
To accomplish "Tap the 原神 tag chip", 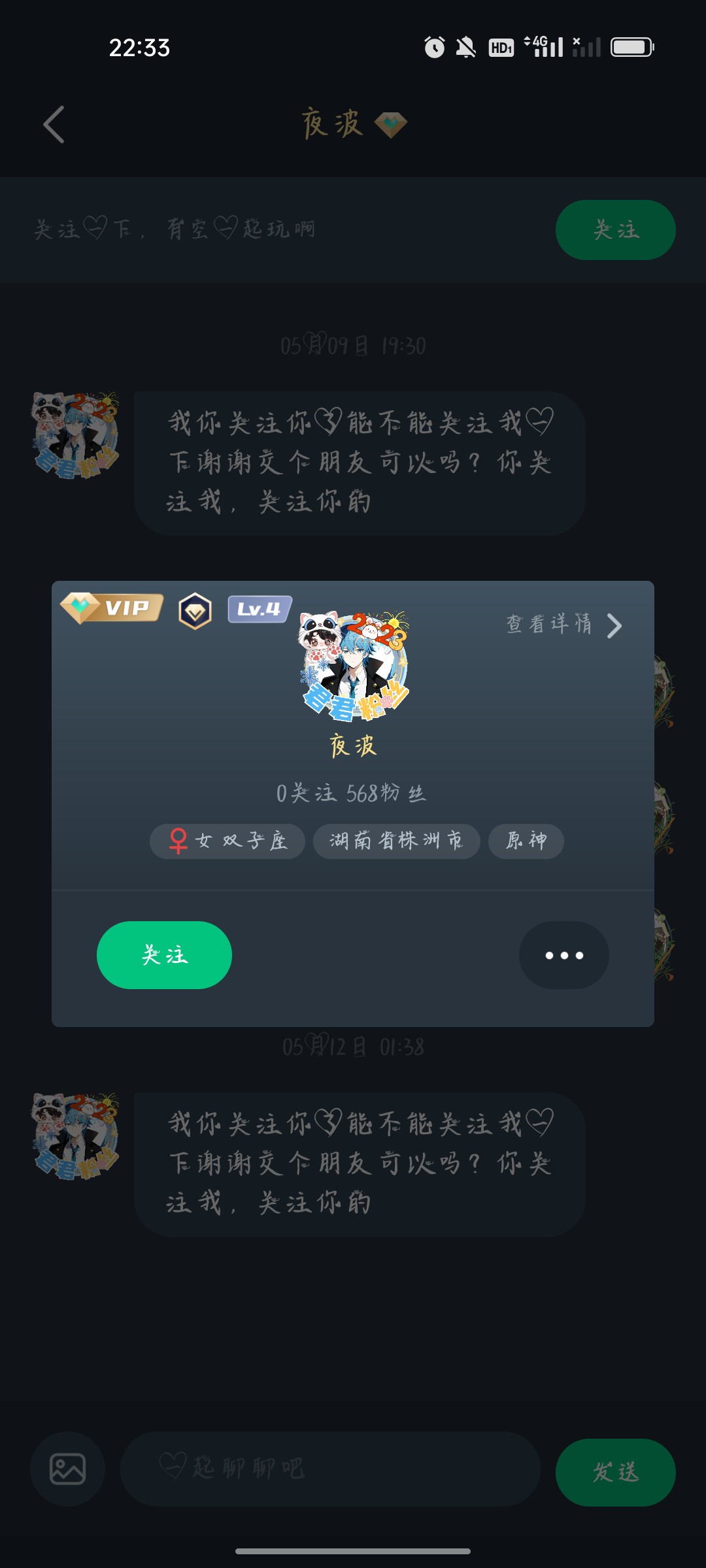I will pyautogui.click(x=526, y=841).
